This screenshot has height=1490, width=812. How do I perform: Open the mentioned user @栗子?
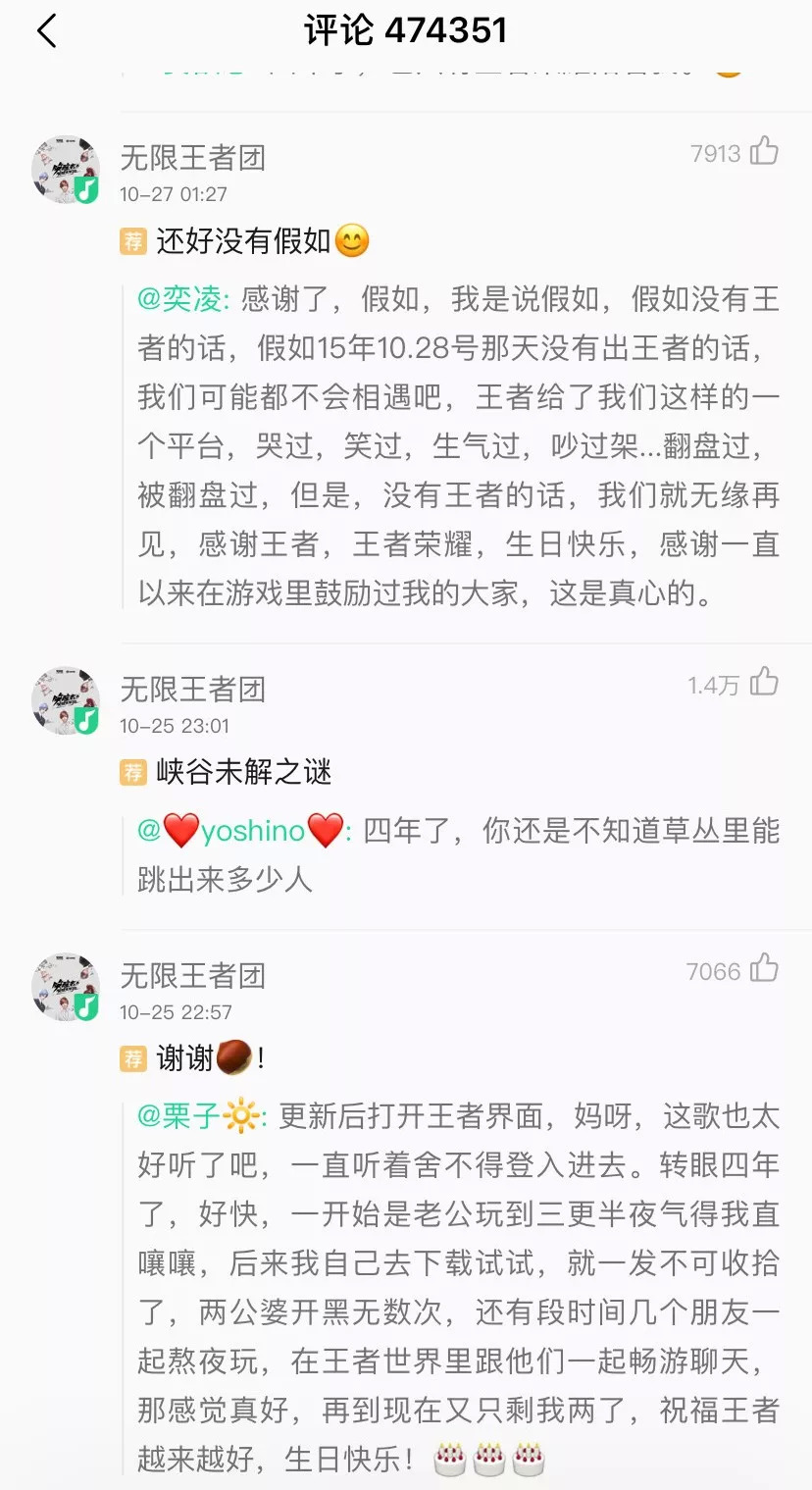[196, 1116]
